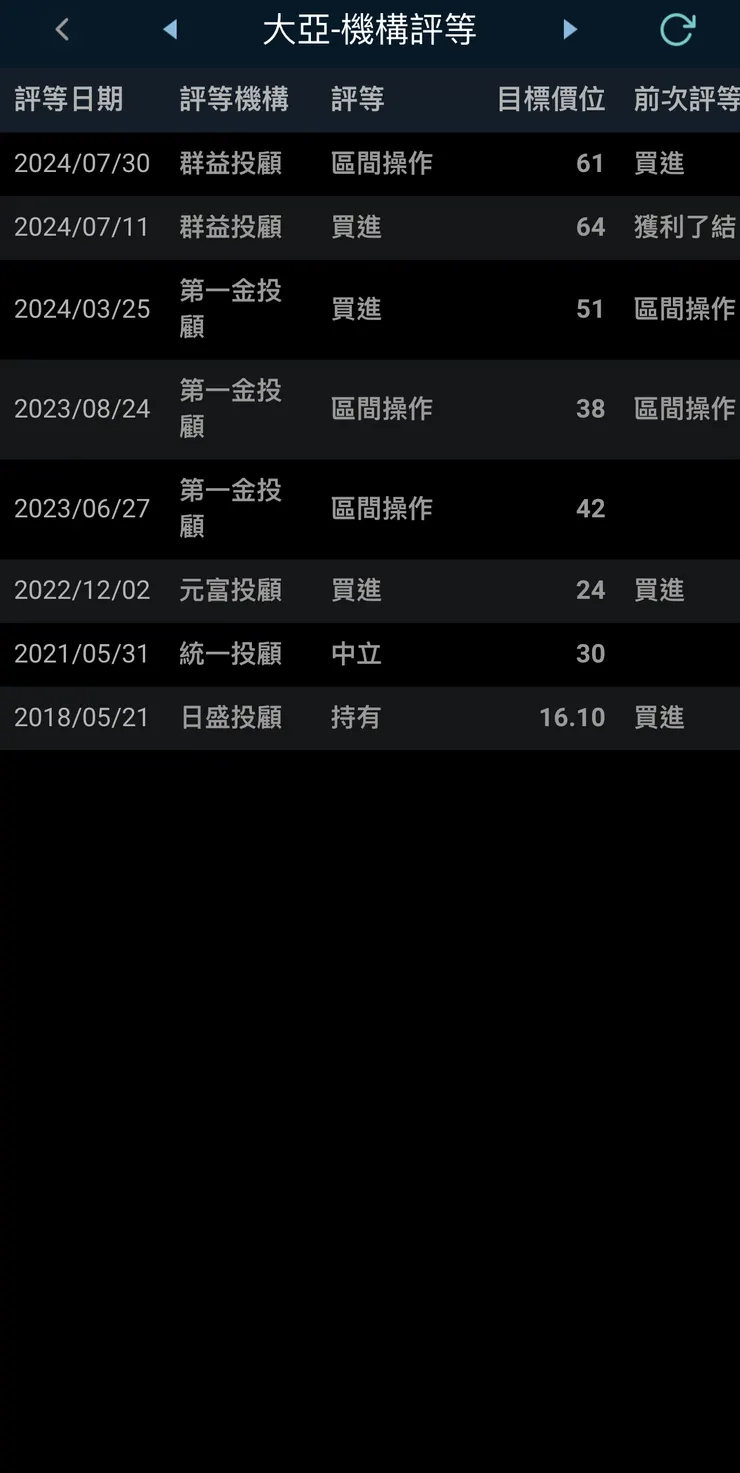Sort by the 評等機構 column header
This screenshot has width=740, height=1473.
(234, 99)
